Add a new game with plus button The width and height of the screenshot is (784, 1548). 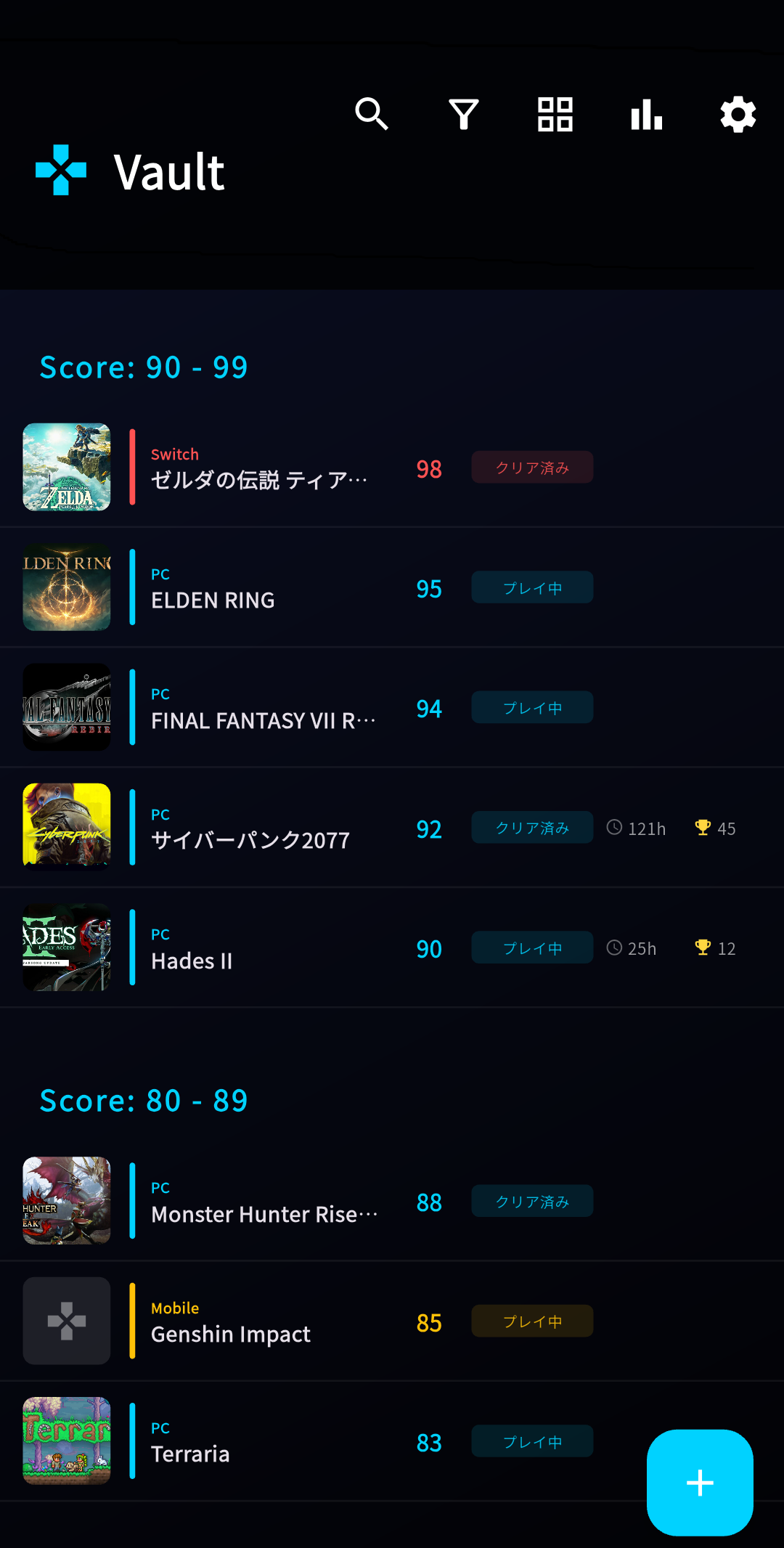pos(700,1482)
